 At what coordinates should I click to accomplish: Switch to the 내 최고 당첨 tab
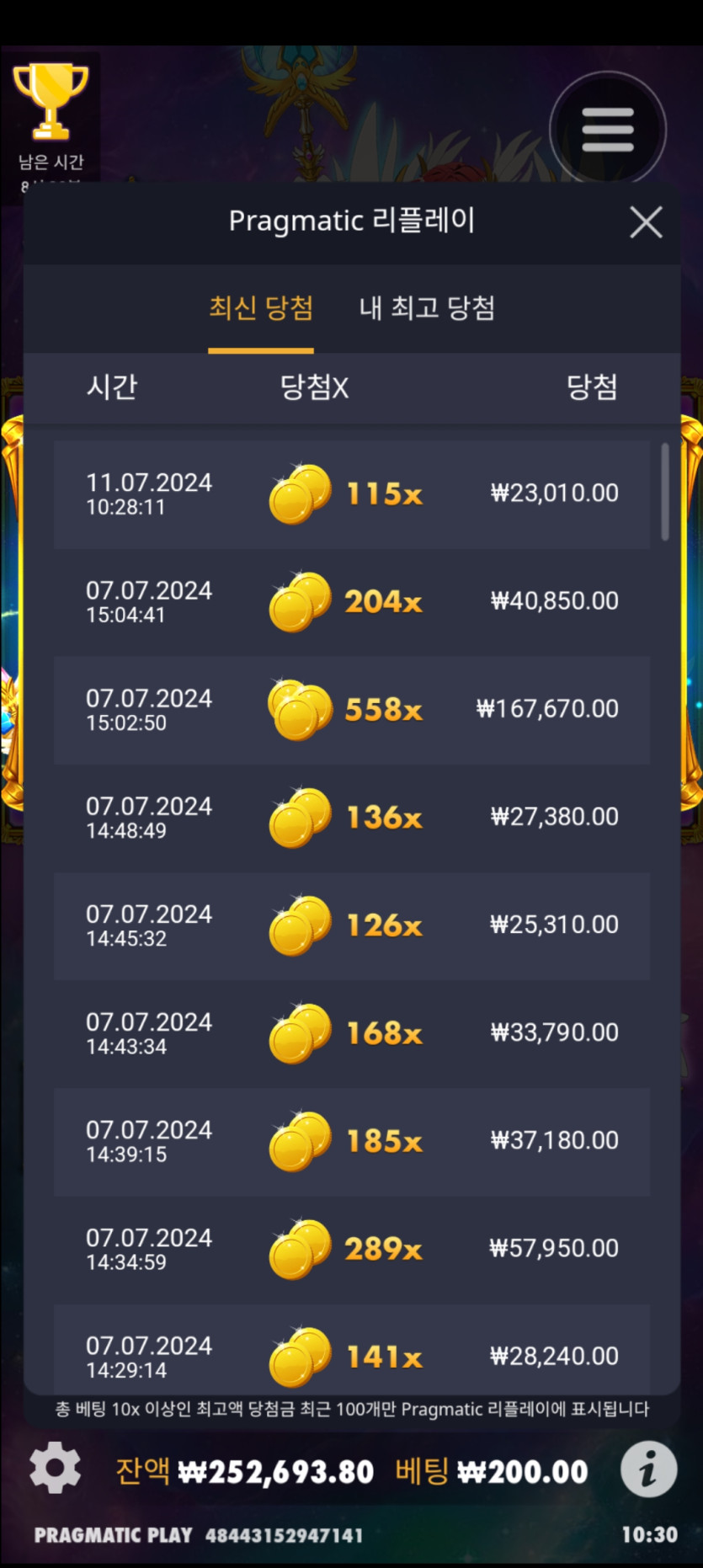point(427,308)
